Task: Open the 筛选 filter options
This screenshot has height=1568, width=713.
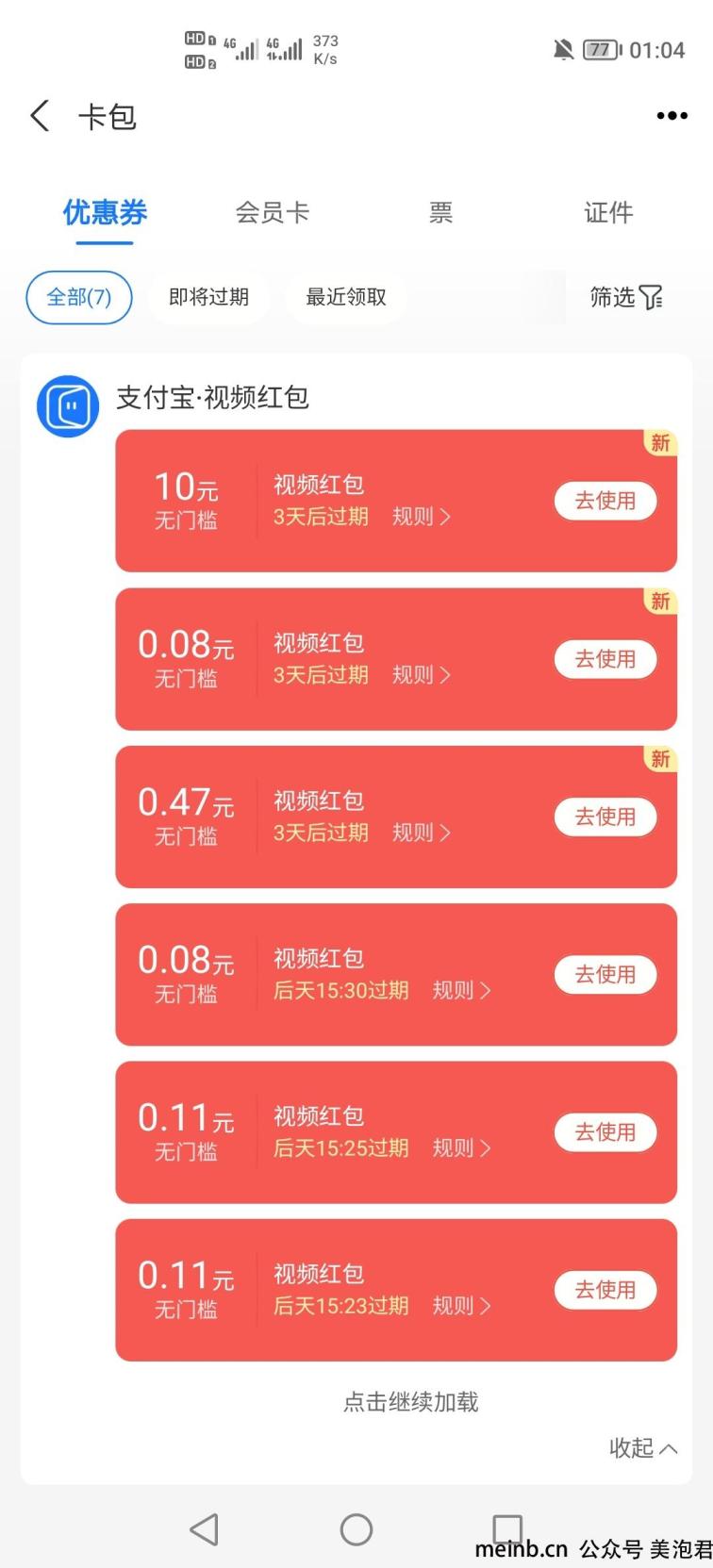Action: pyautogui.click(x=626, y=297)
